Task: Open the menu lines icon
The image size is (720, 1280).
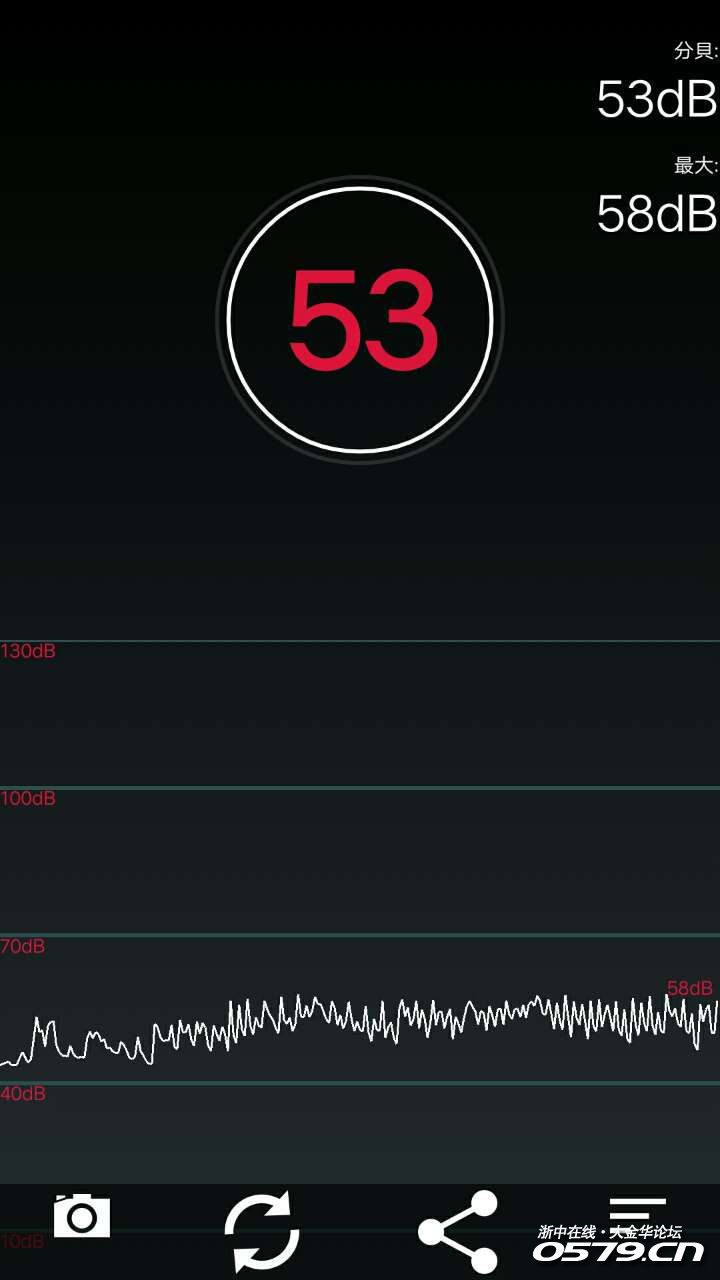Action: click(x=637, y=1210)
